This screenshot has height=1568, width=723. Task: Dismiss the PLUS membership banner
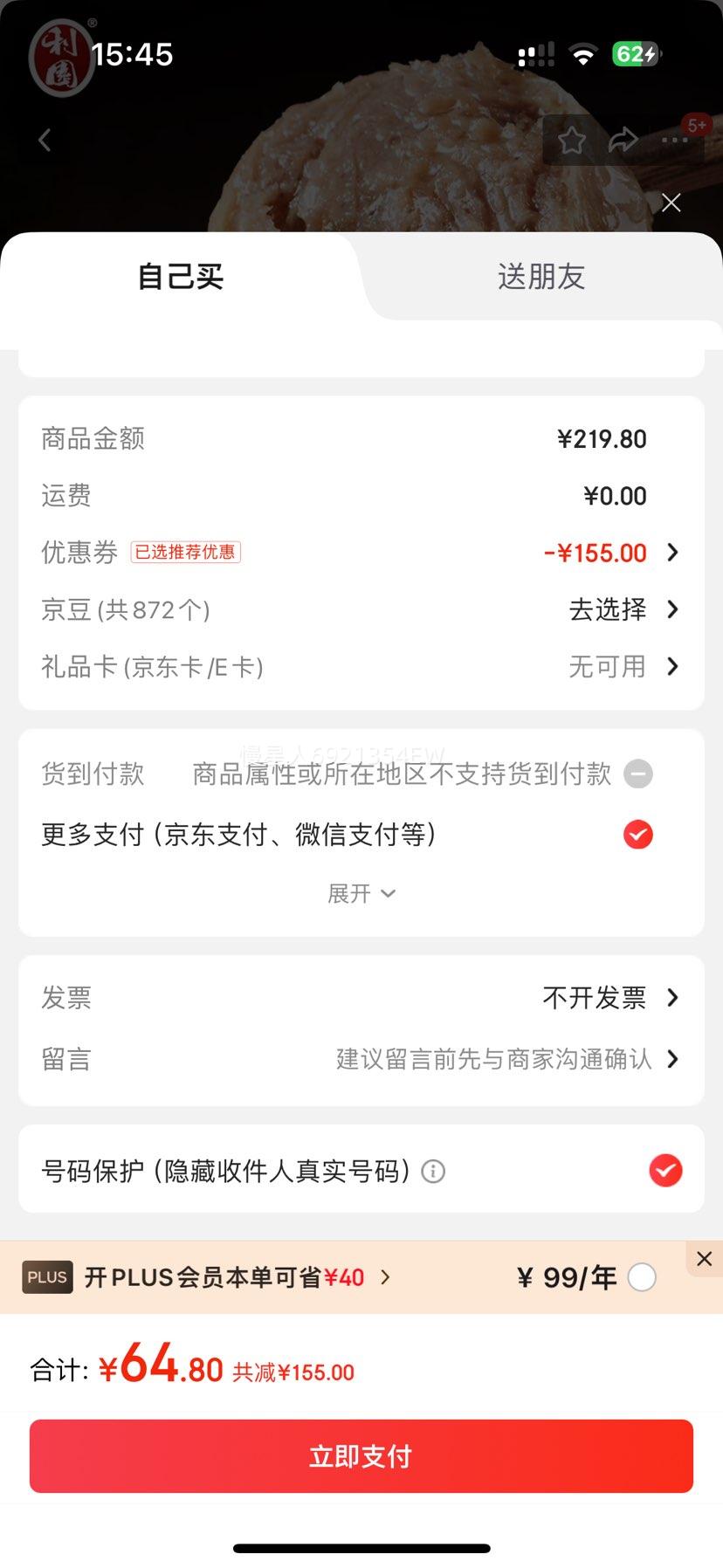(x=705, y=1259)
